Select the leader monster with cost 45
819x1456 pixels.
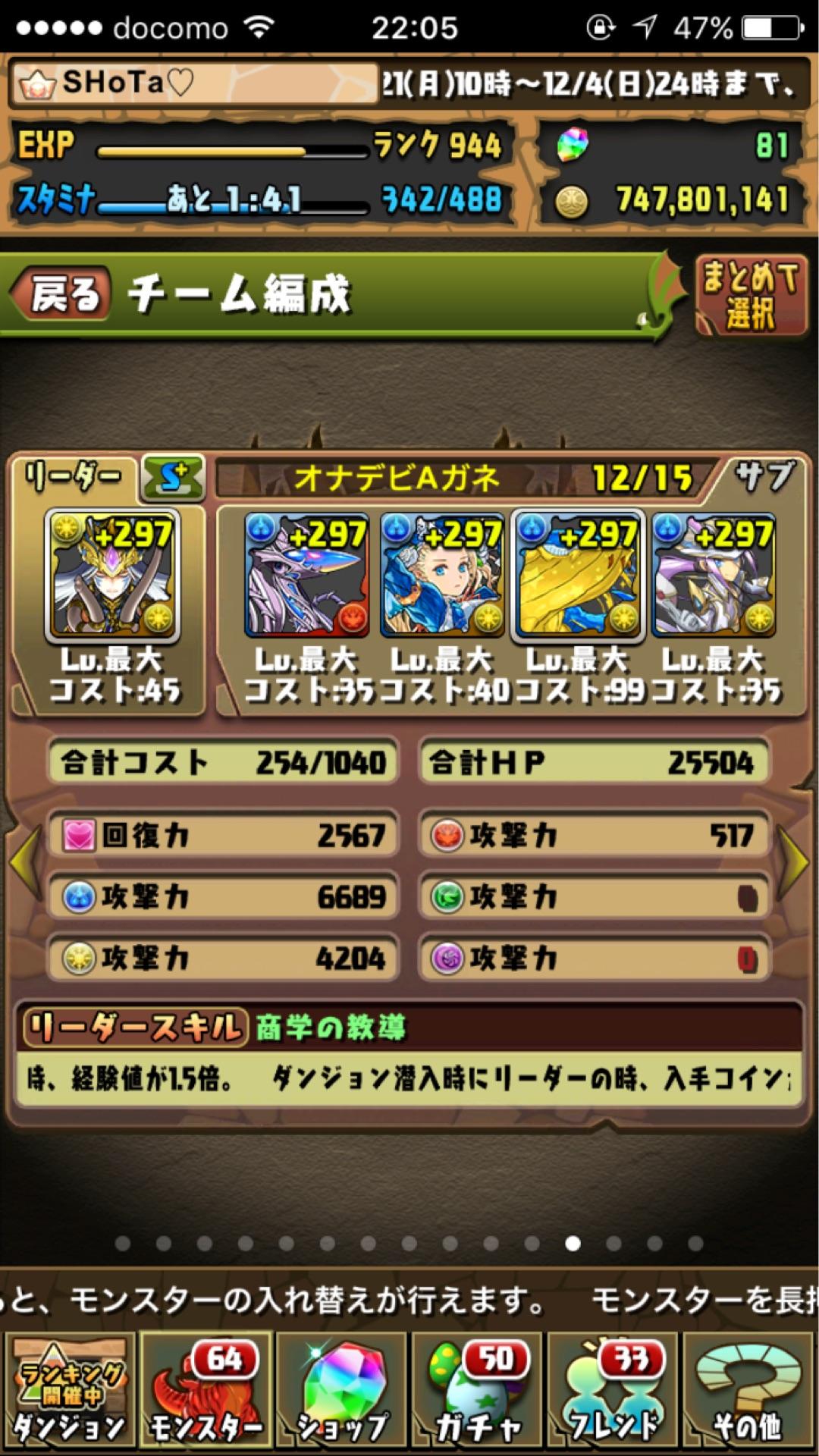[113, 576]
